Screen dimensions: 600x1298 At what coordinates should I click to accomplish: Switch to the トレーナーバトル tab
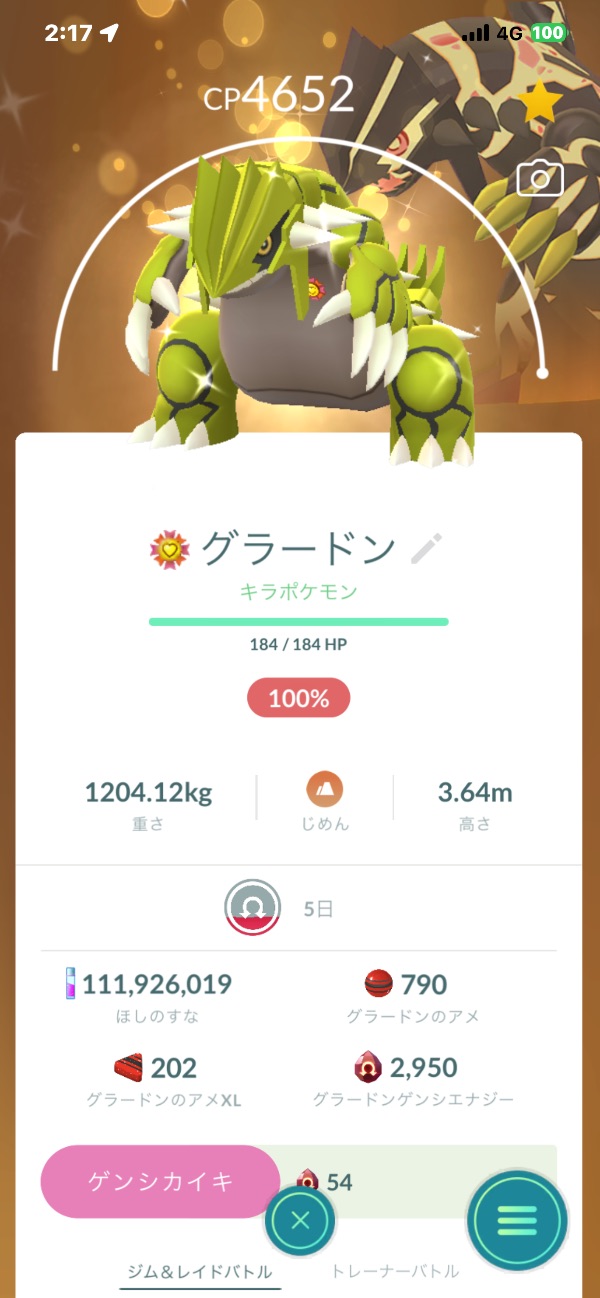[395, 1272]
